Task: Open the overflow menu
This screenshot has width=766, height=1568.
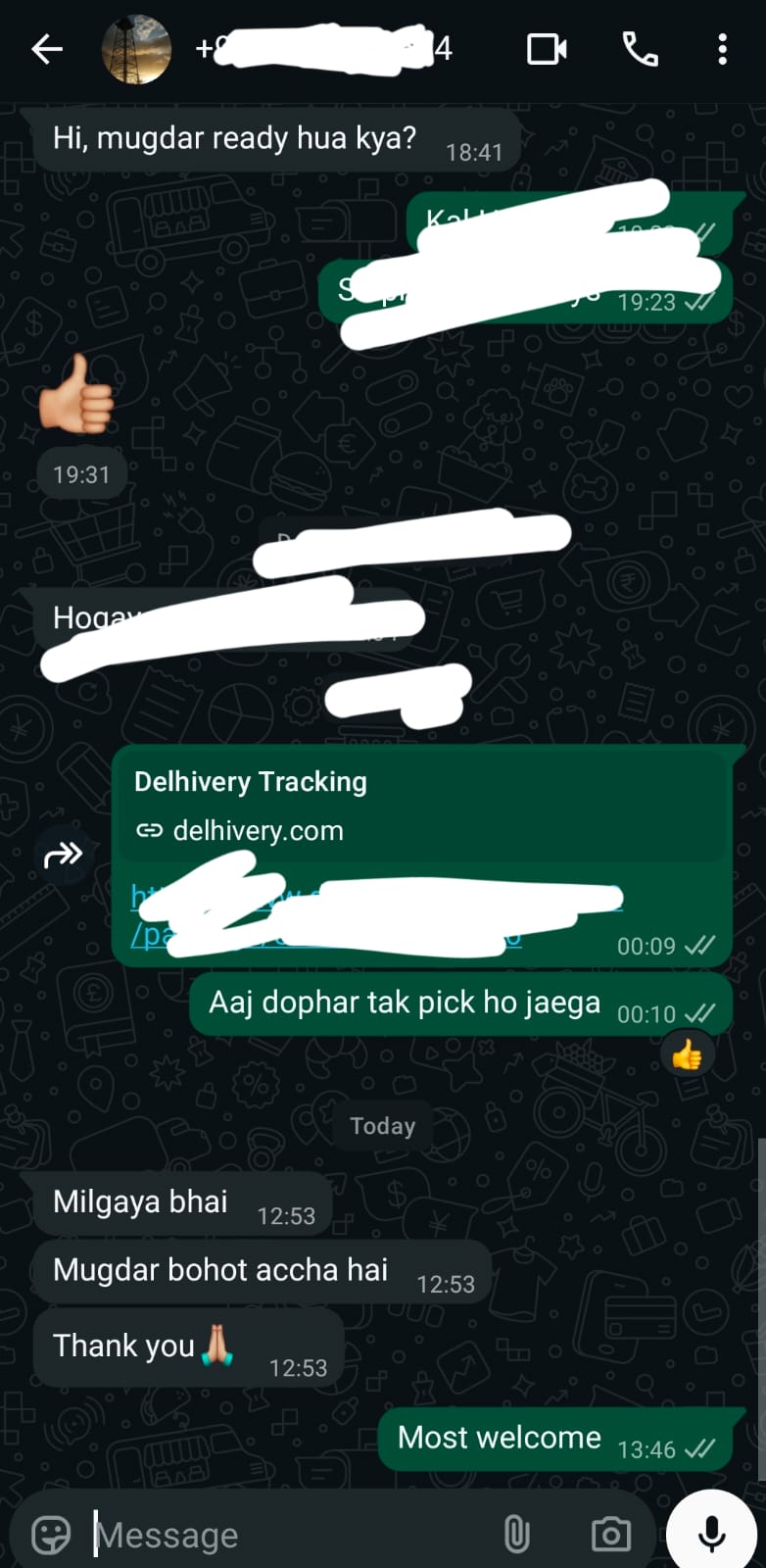Action: (722, 49)
